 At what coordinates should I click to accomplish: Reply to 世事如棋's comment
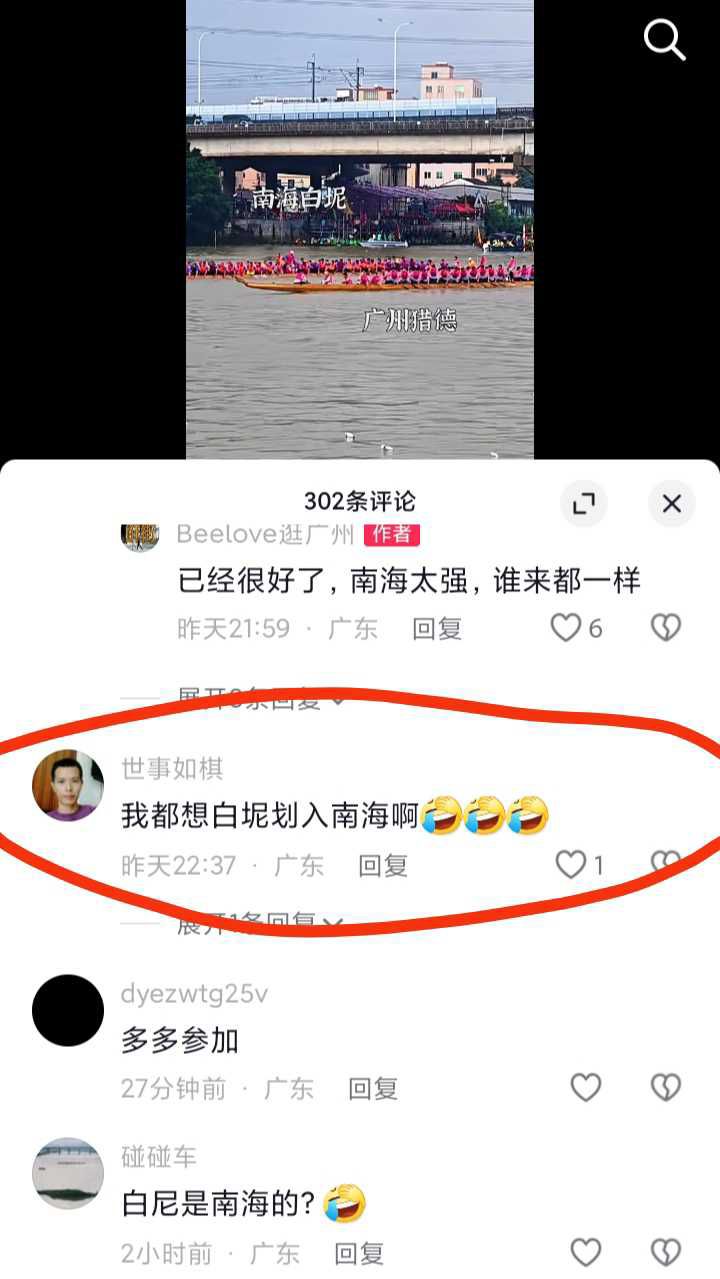click(383, 866)
